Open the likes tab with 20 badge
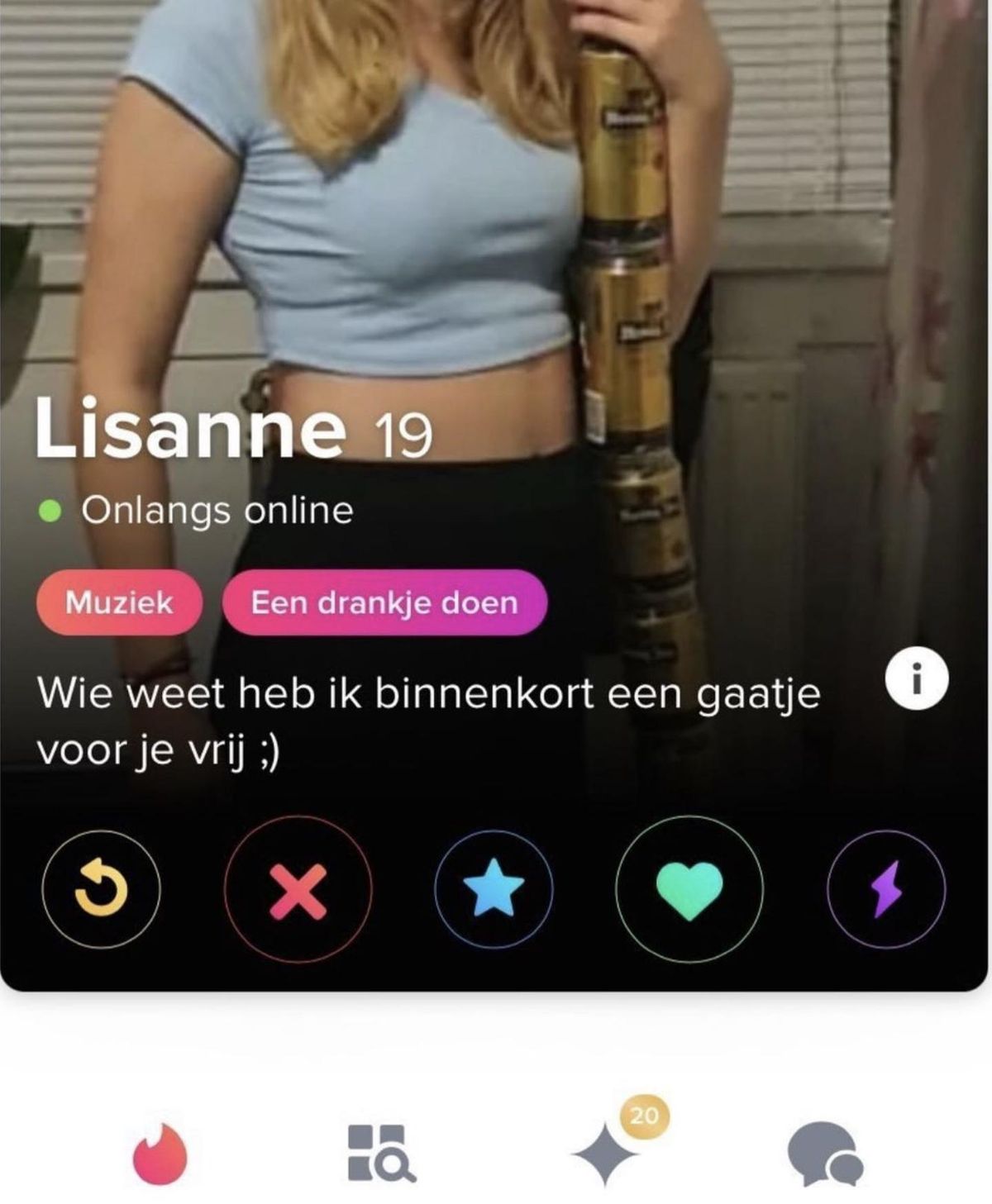This screenshot has height=1204, width=992. click(x=608, y=1154)
